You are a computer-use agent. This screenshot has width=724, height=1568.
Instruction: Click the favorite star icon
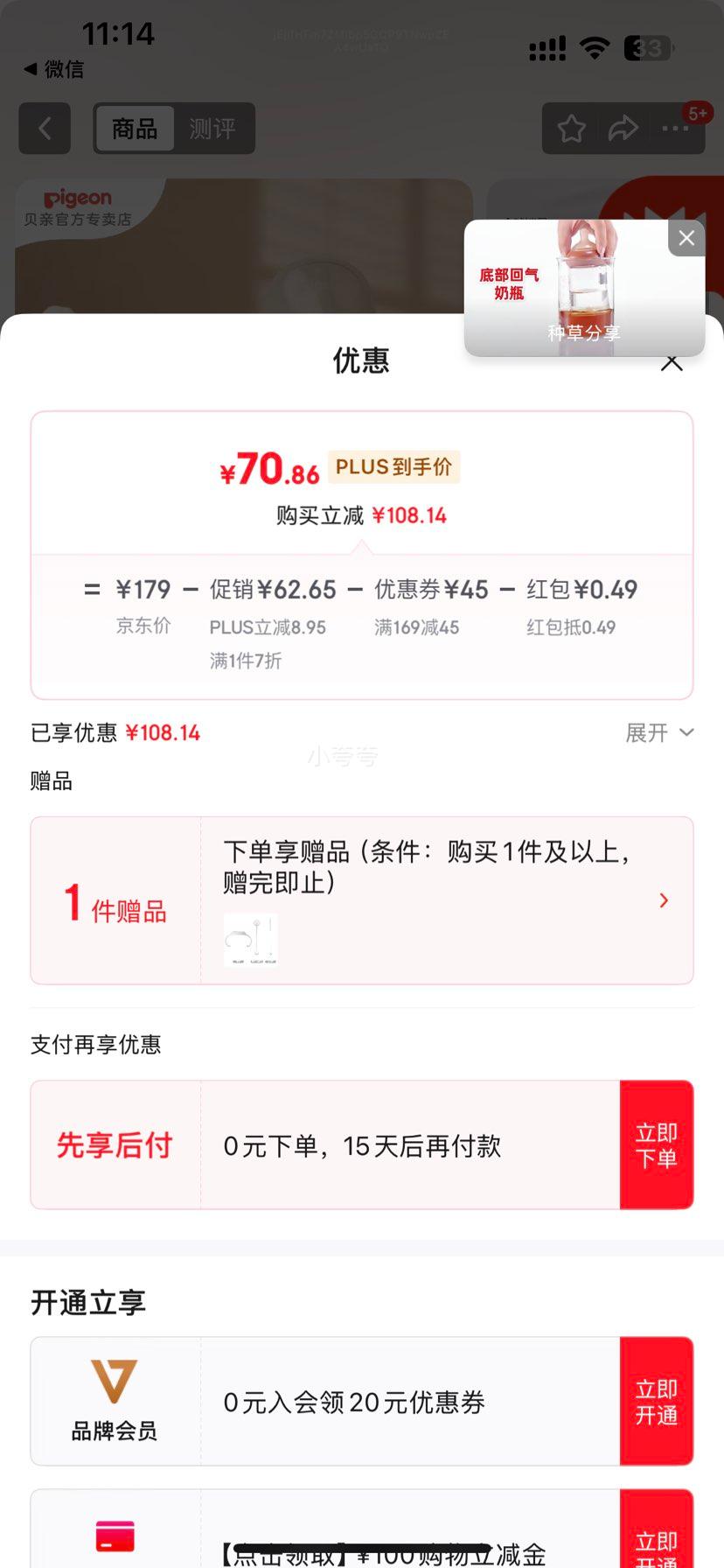click(x=571, y=128)
